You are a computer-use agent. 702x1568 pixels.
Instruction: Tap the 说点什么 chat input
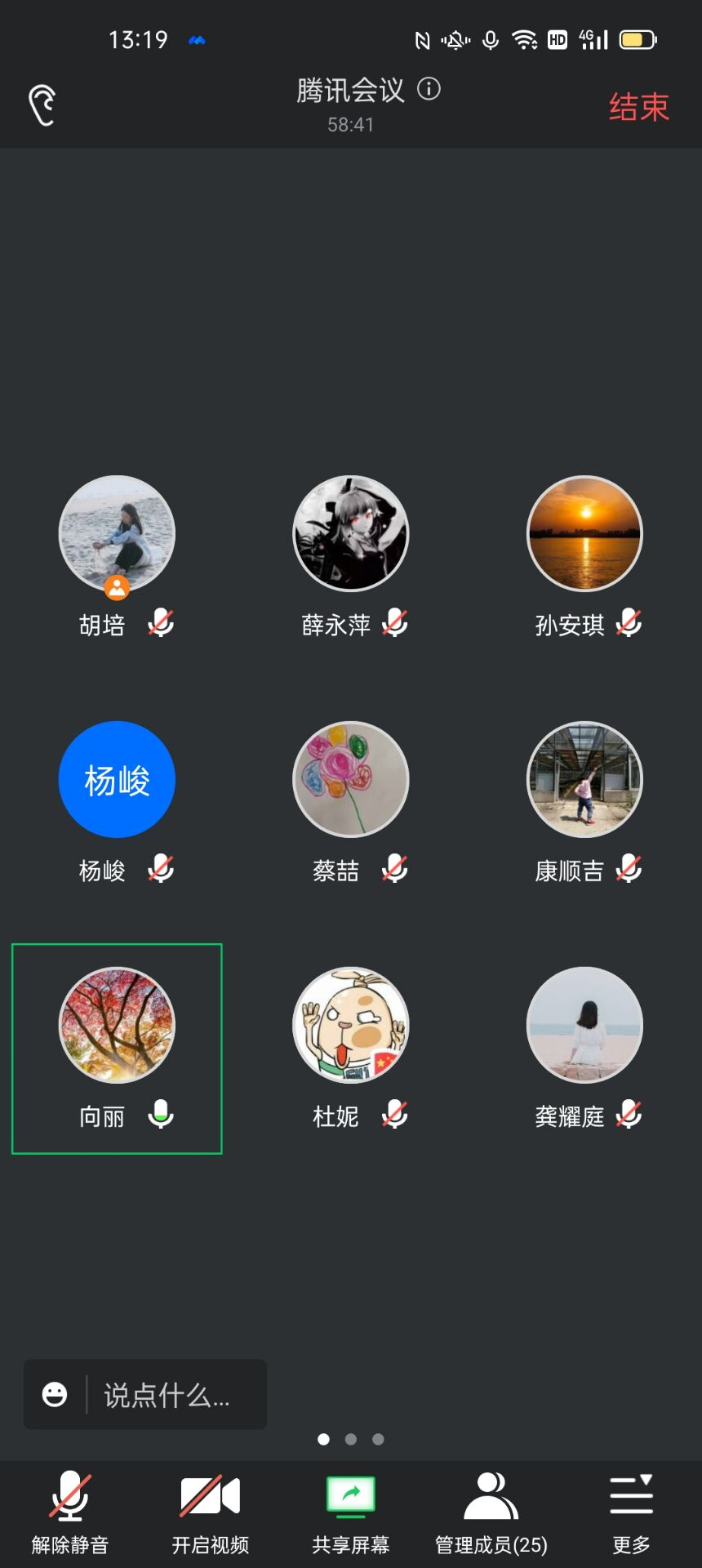click(x=167, y=1395)
